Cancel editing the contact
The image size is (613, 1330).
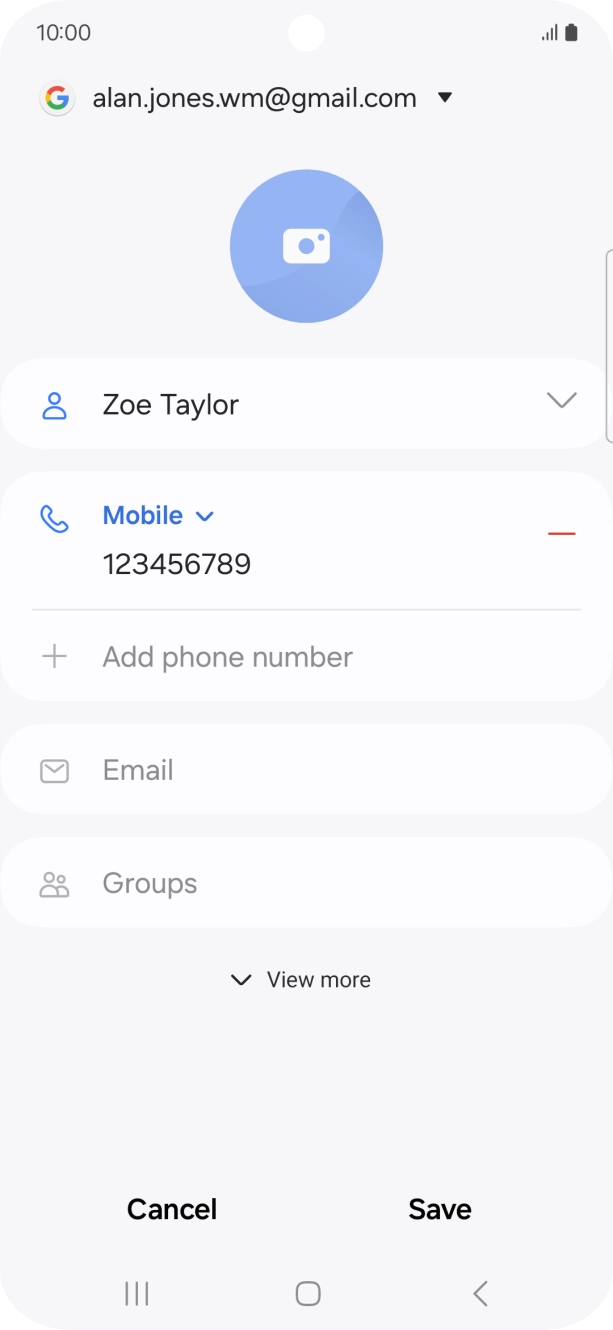click(x=172, y=1209)
